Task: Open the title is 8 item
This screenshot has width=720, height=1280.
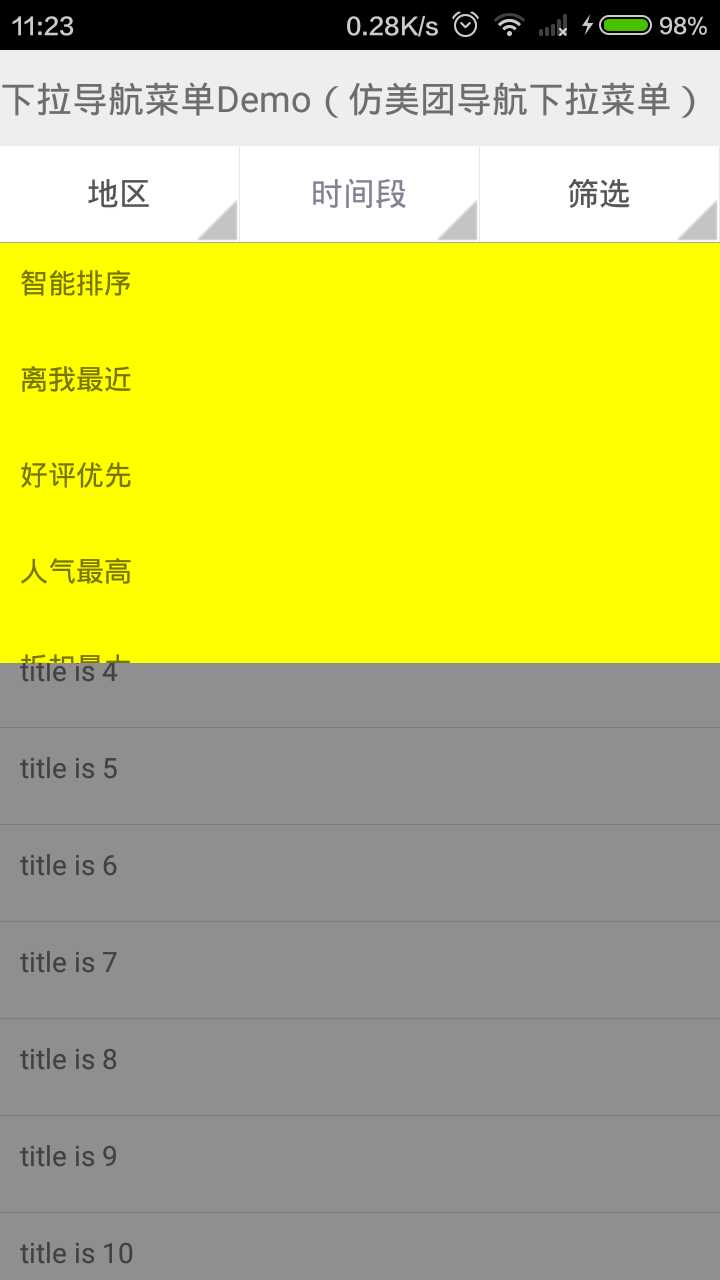Action: pos(360,1061)
